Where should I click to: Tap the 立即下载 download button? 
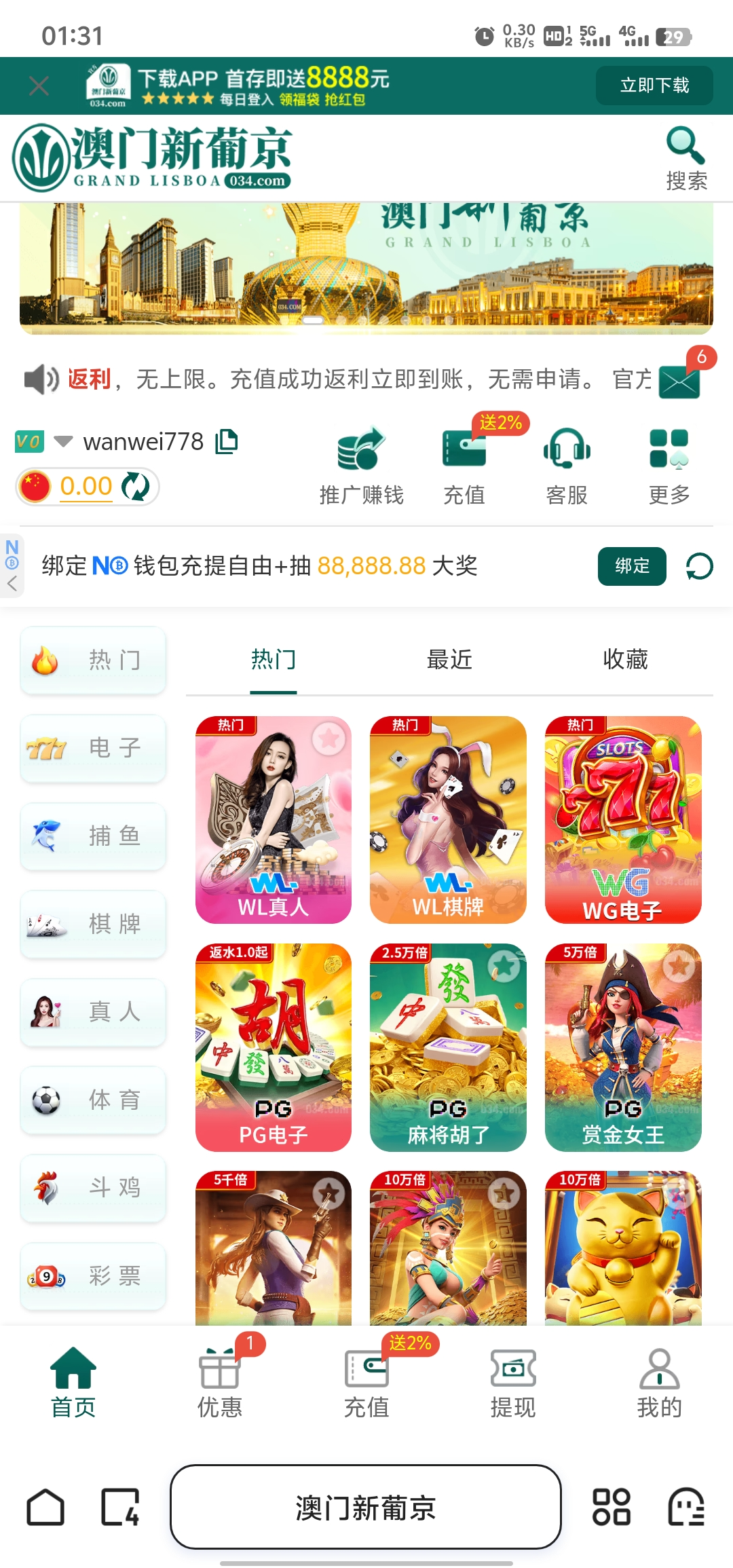click(x=654, y=86)
